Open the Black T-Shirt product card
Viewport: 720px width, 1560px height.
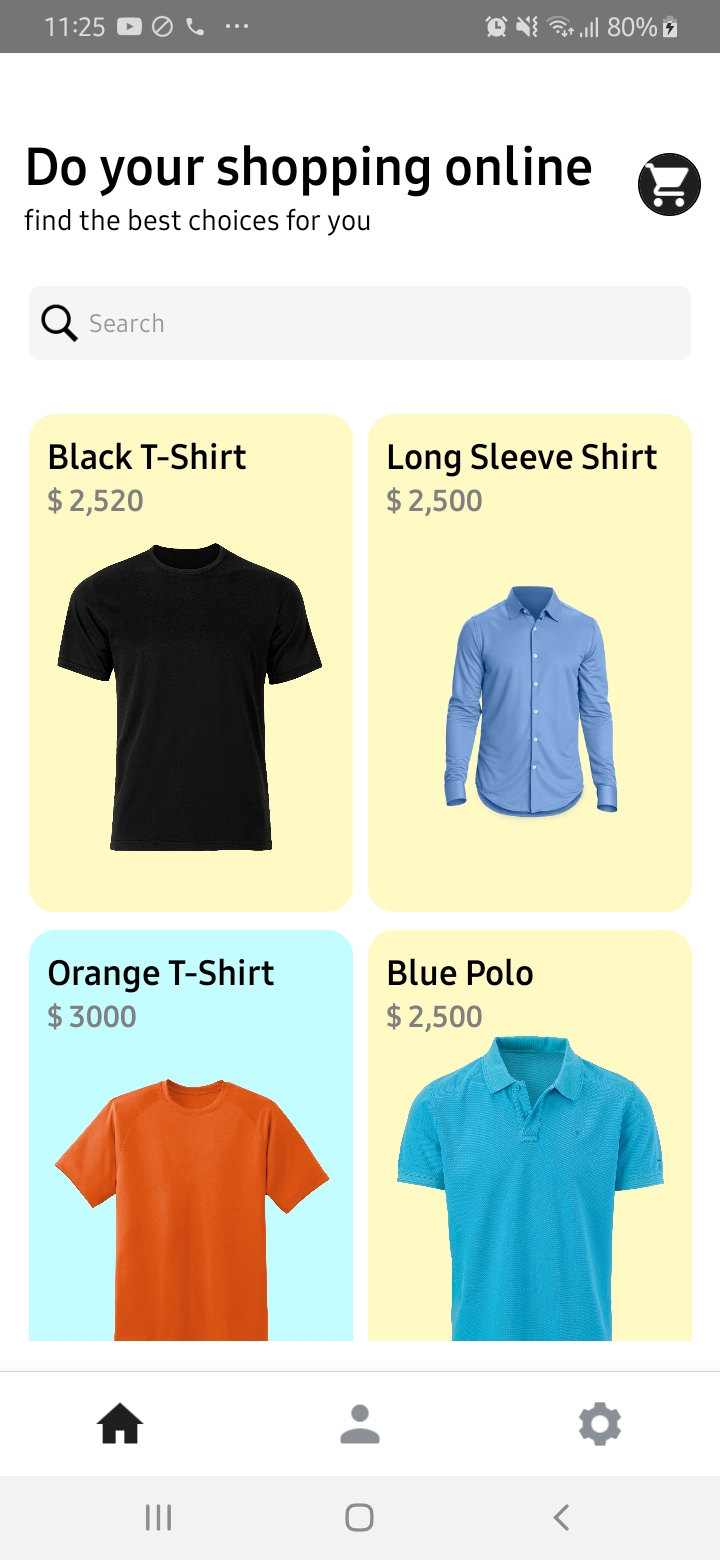point(191,663)
